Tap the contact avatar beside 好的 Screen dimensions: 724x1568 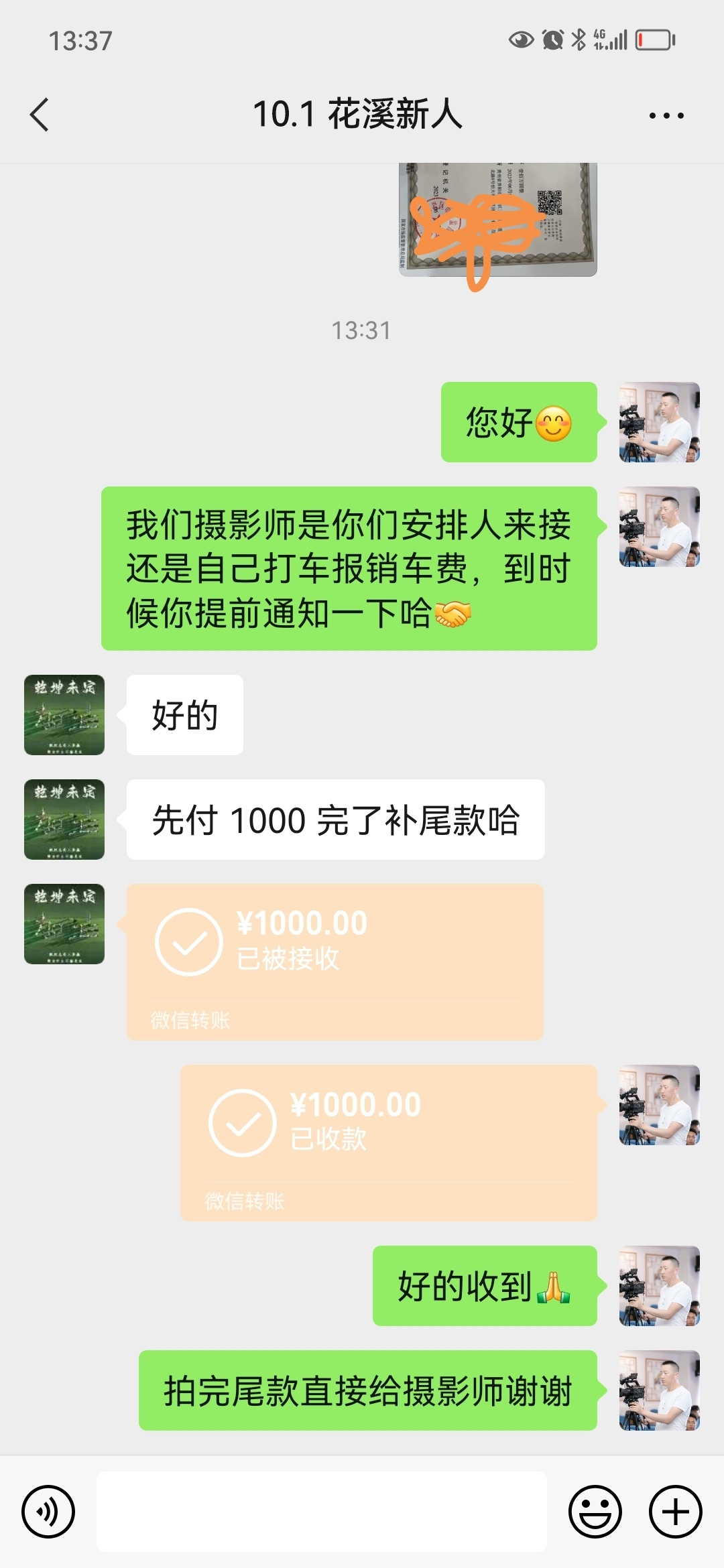point(64,715)
